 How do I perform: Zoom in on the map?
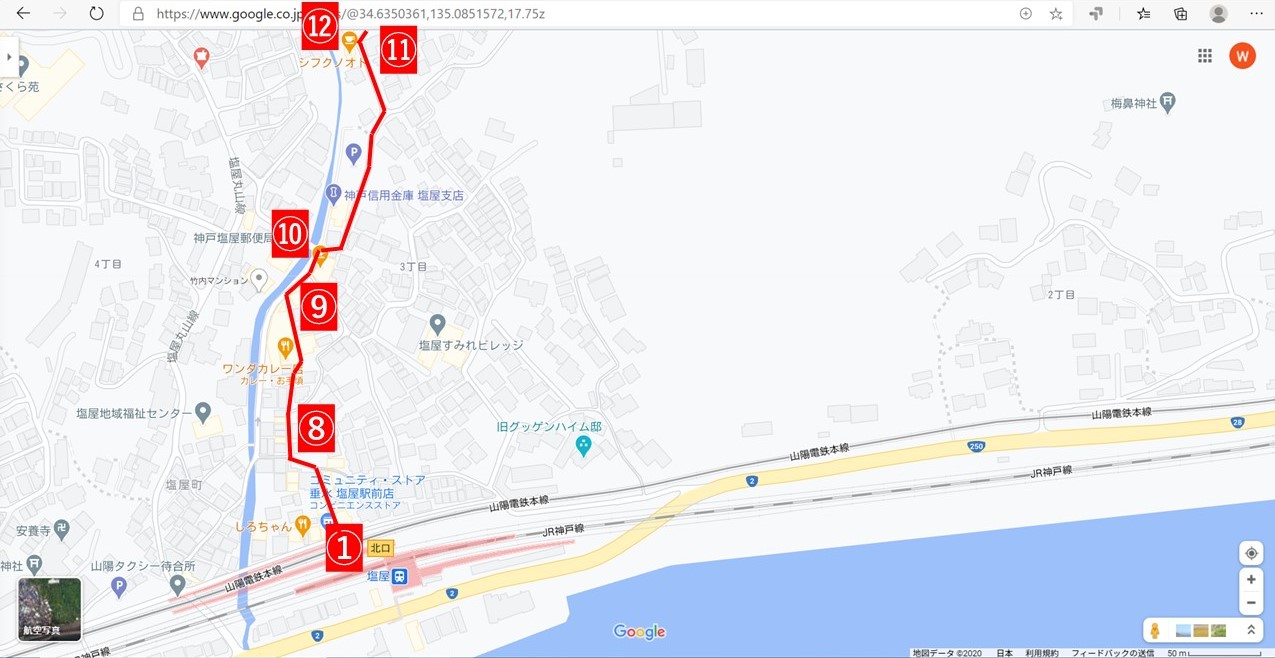[x=1251, y=579]
